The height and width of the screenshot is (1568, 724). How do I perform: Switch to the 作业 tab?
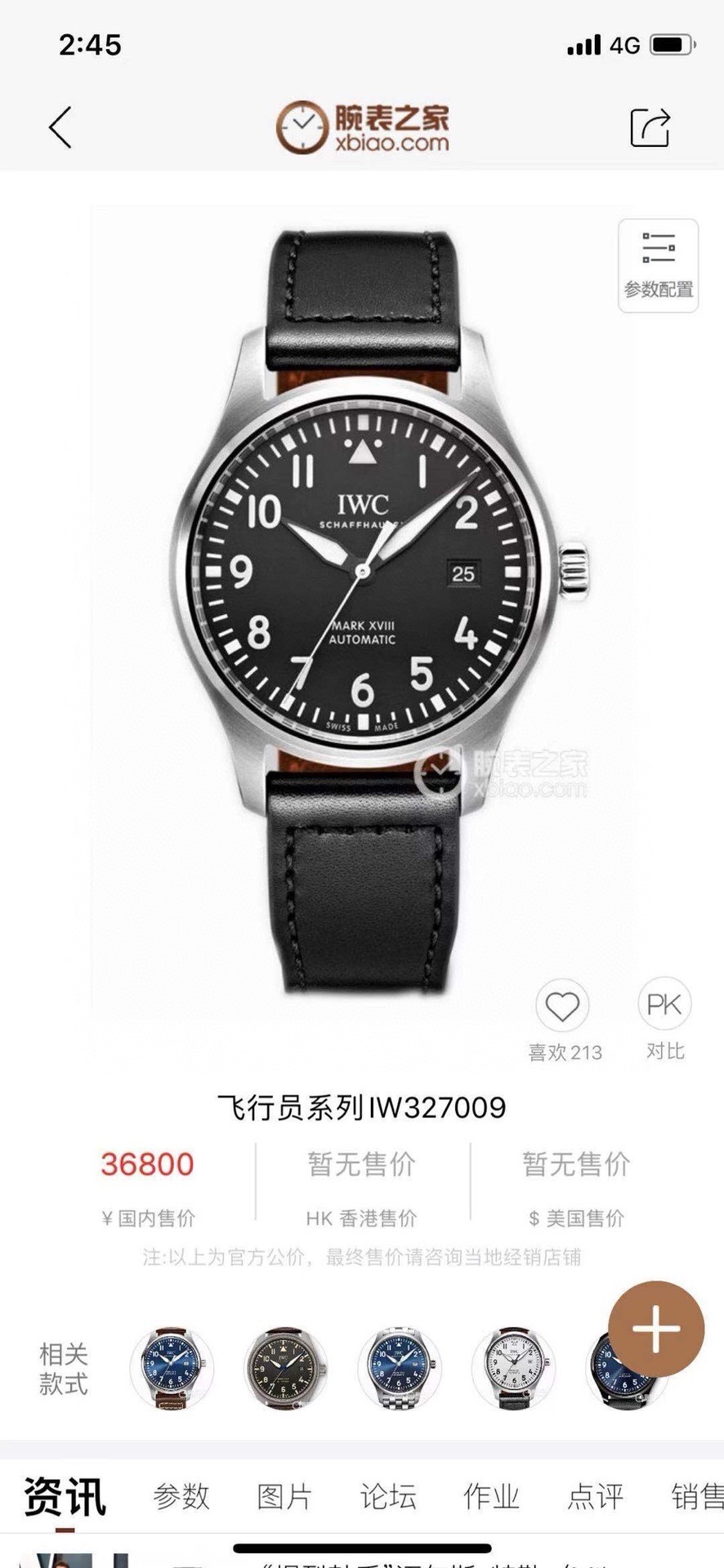click(491, 1496)
